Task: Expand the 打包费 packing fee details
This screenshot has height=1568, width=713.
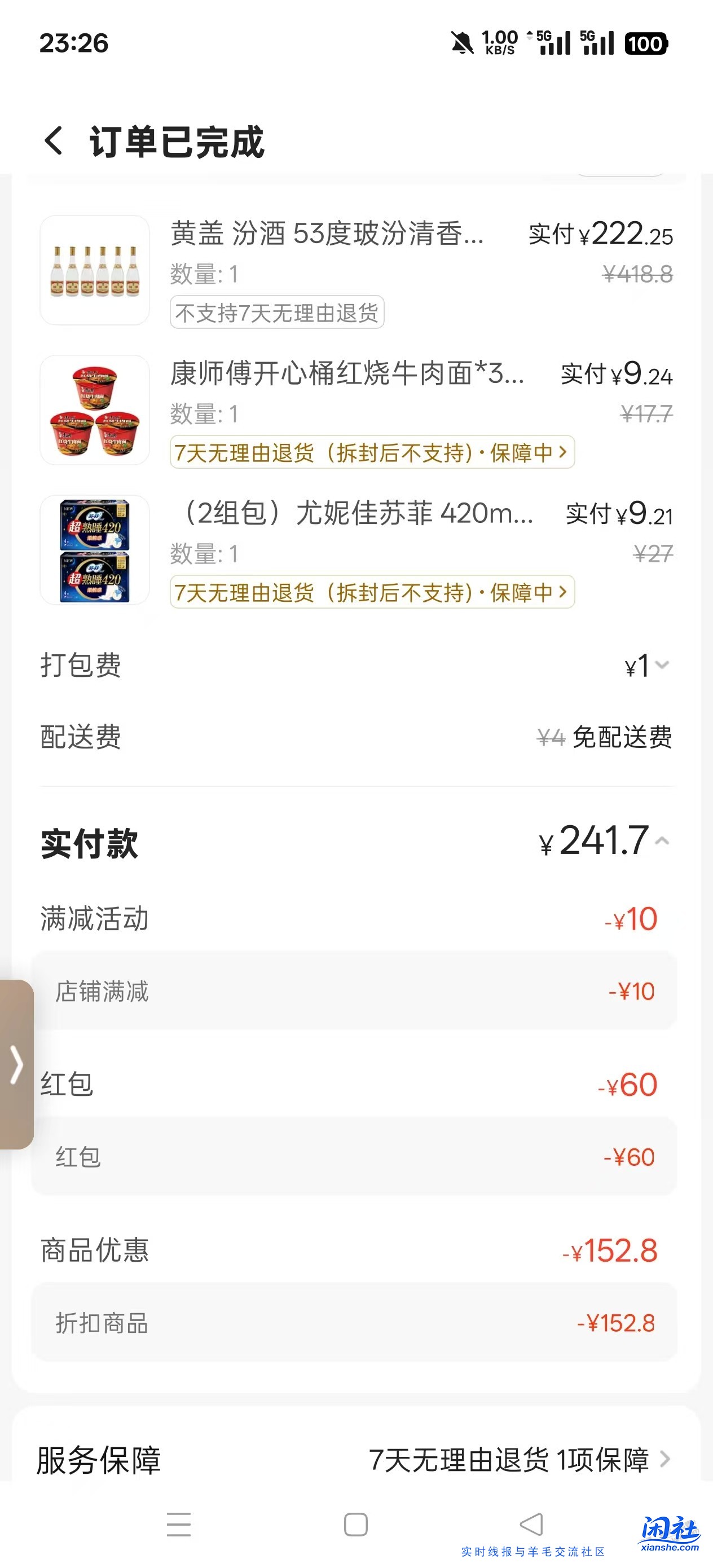Action: (x=662, y=666)
